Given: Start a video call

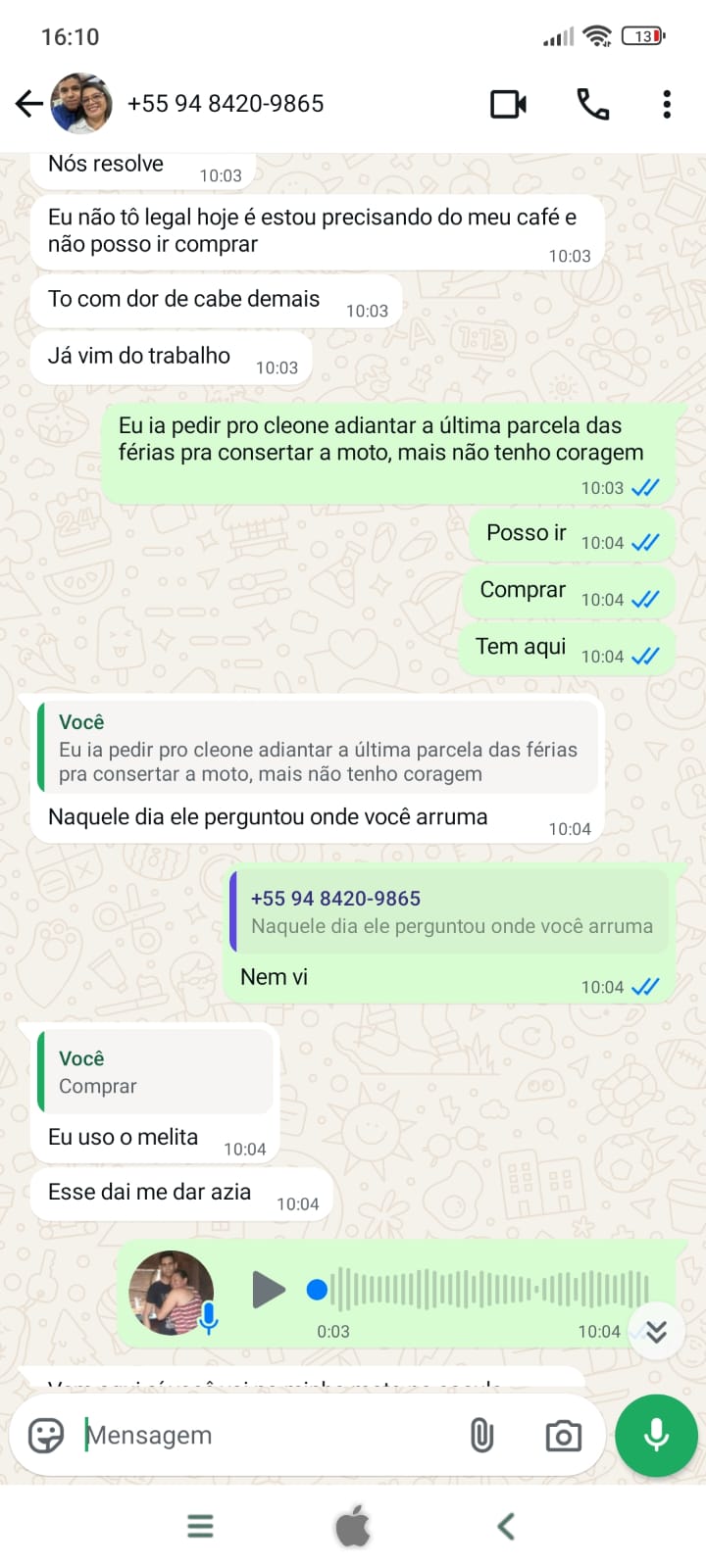Looking at the screenshot, I should coord(508,103).
